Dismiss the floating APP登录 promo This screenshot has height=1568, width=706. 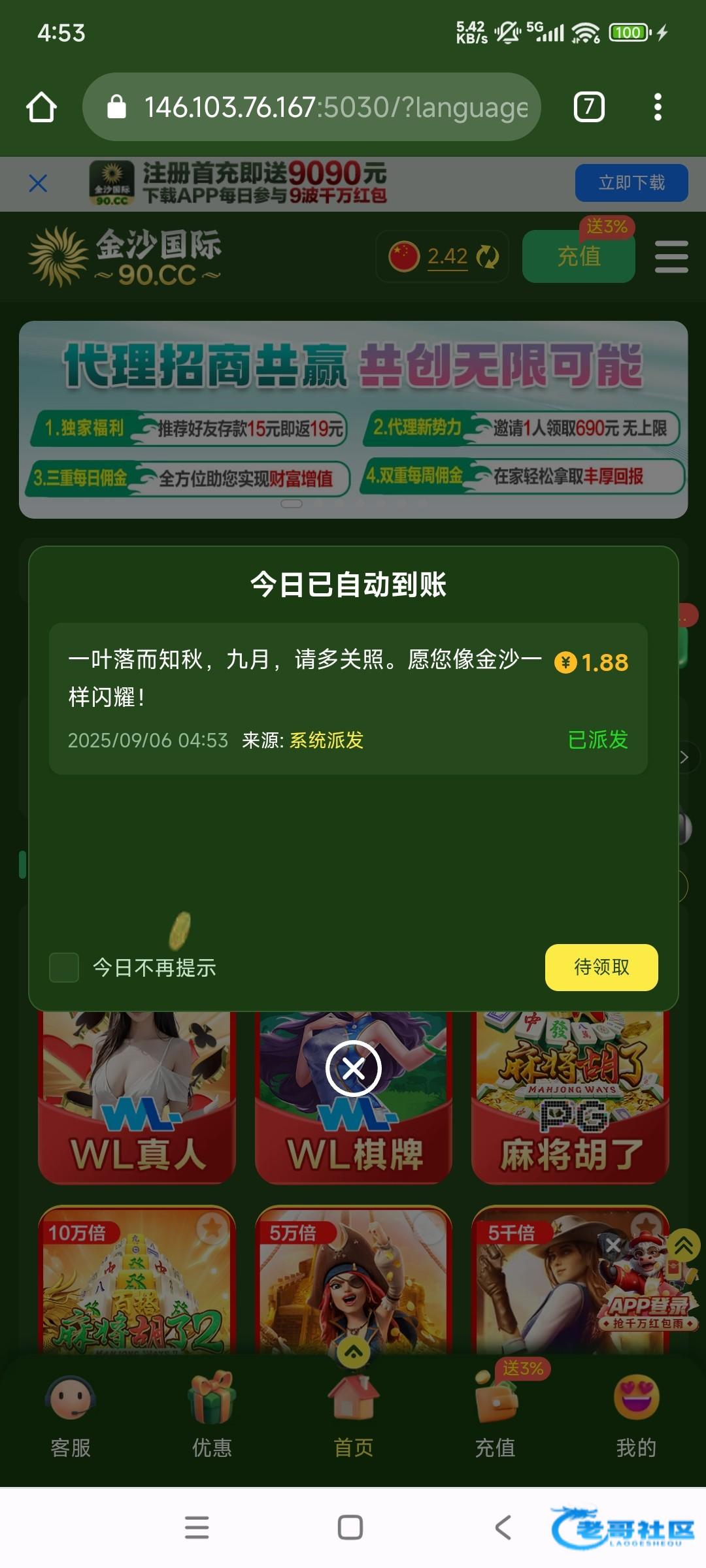click(613, 1245)
